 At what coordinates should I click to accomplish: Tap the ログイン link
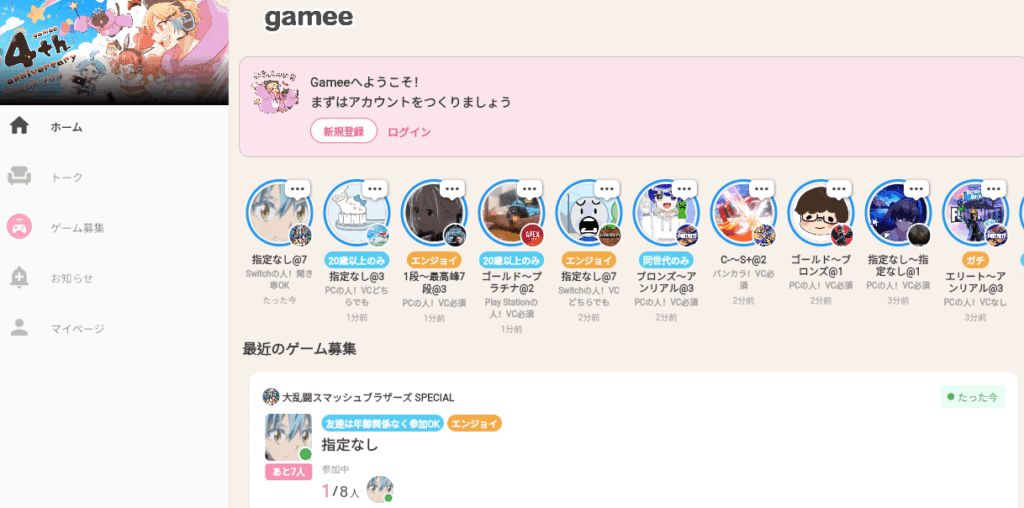pos(409,132)
